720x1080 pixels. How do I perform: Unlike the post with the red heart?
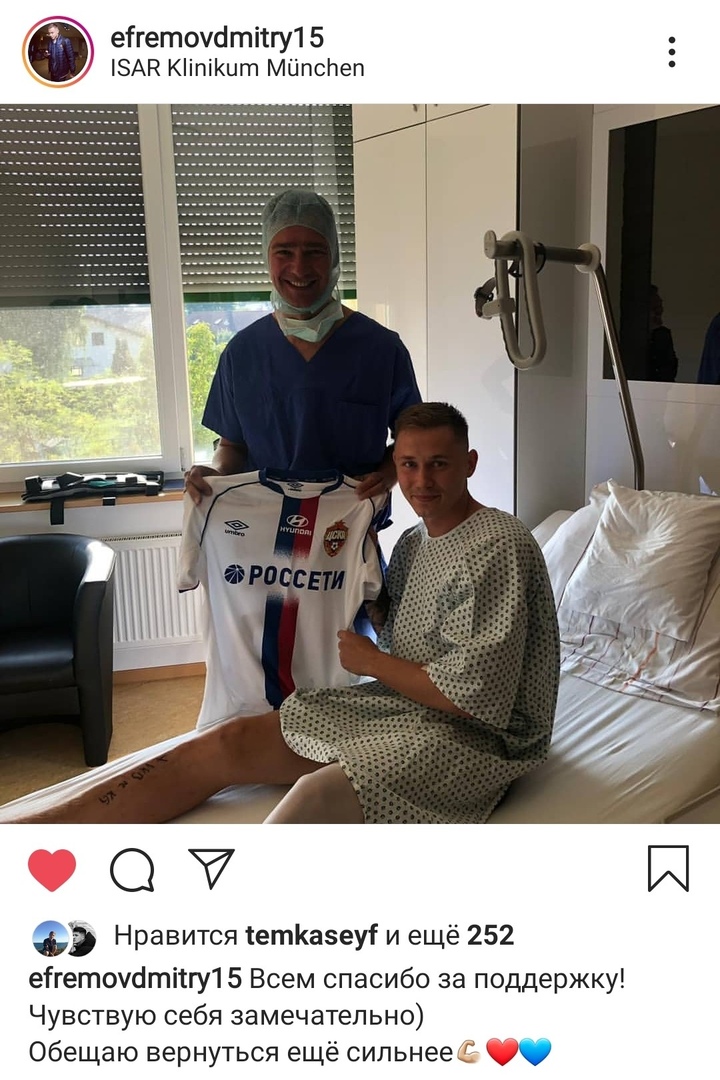click(52, 869)
